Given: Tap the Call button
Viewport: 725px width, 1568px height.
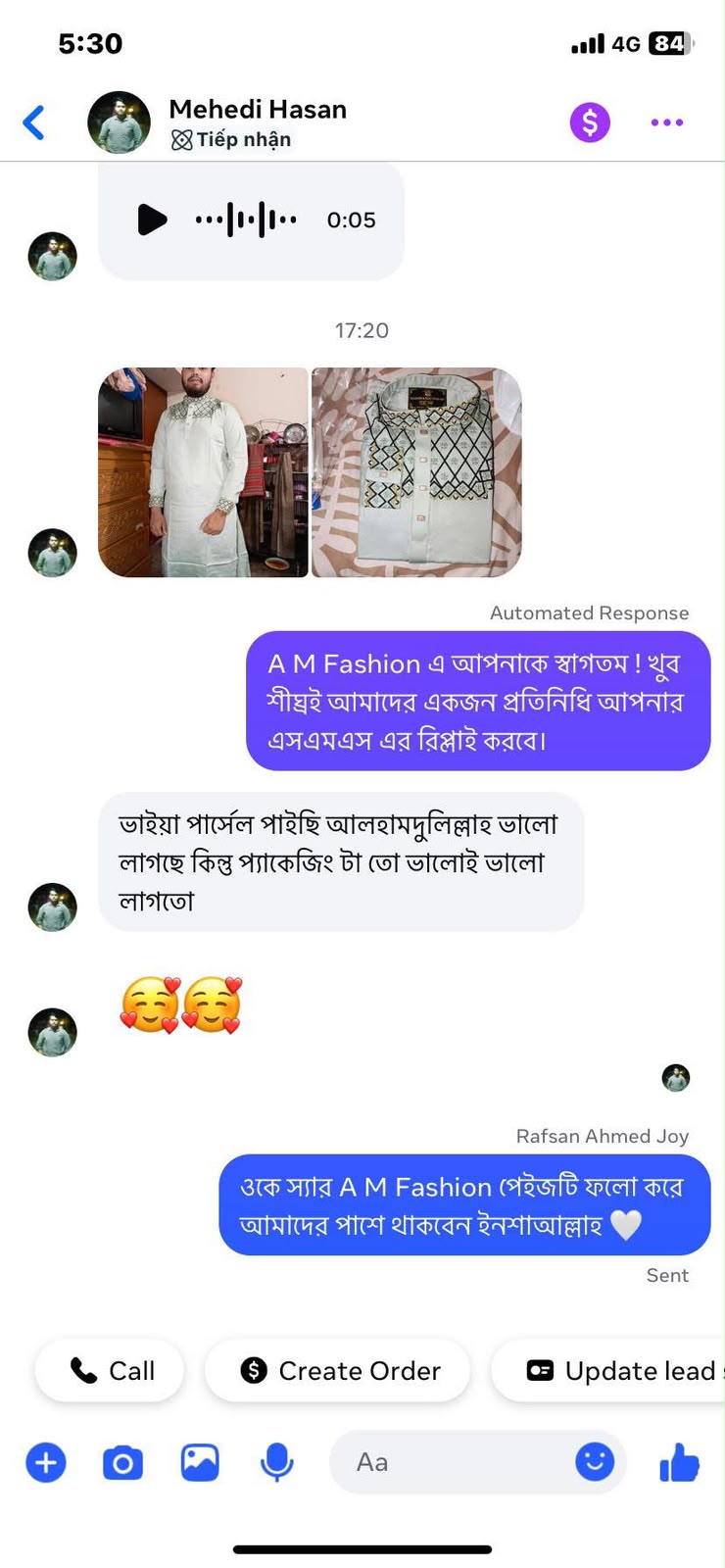Looking at the screenshot, I should pos(110,1370).
